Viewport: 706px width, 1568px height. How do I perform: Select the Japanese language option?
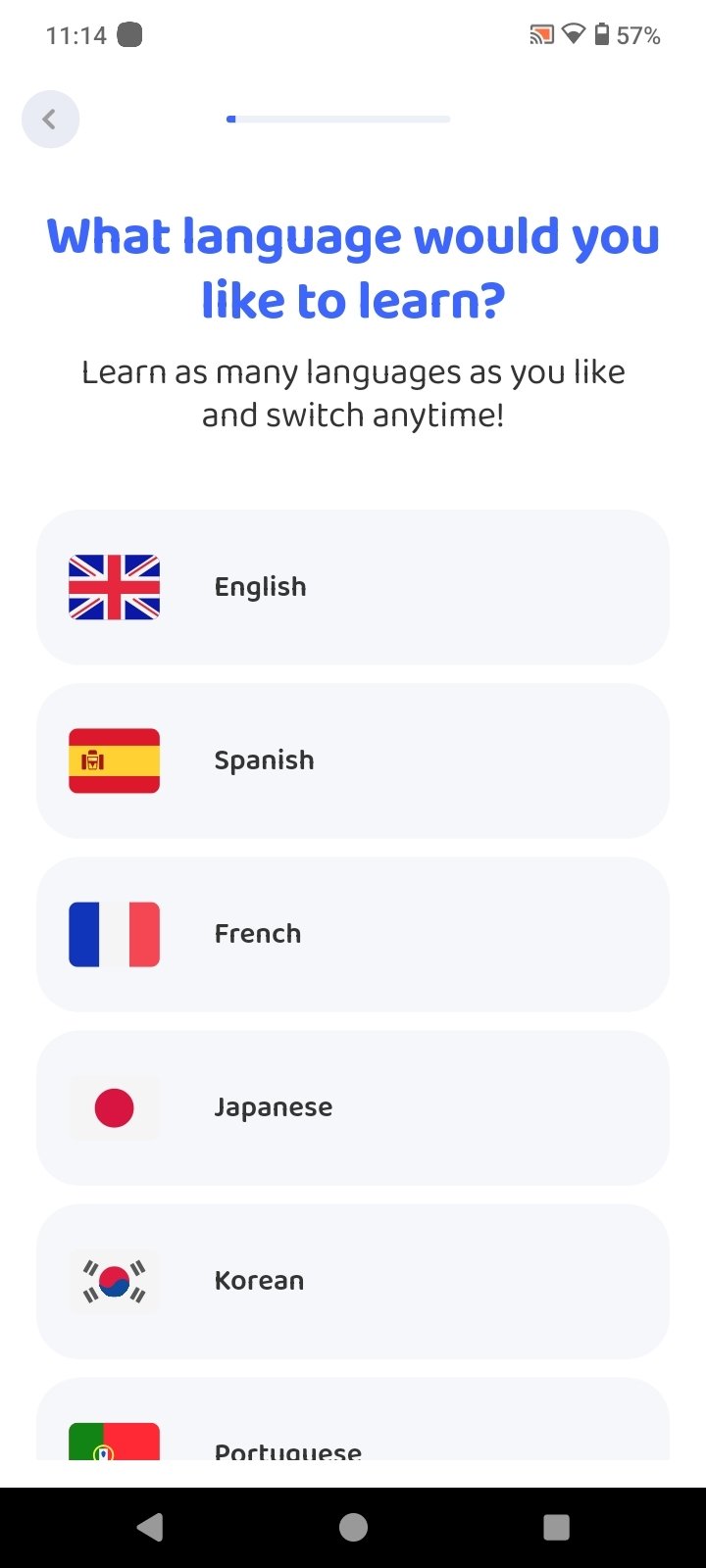pyautogui.click(x=353, y=1107)
